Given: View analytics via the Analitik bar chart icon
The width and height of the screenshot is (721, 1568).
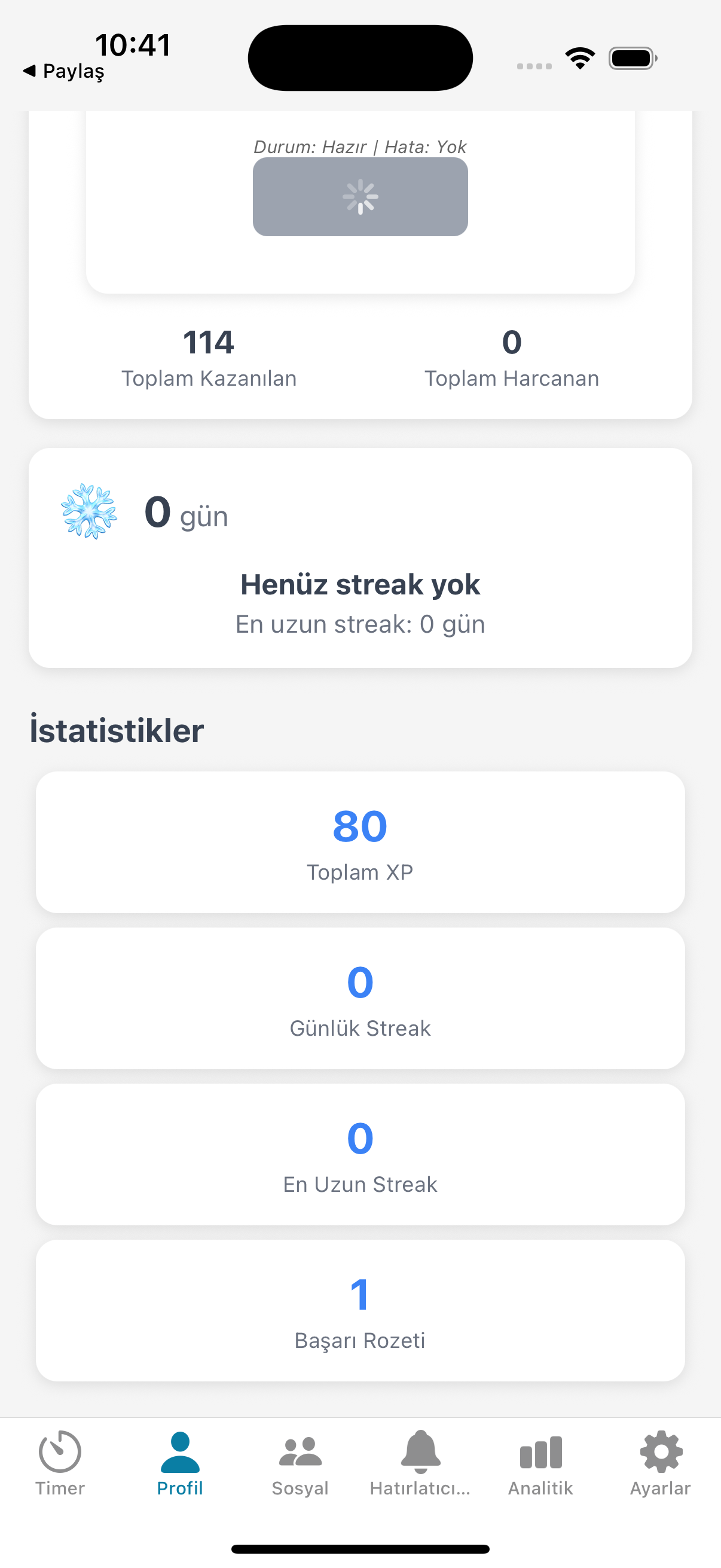Looking at the screenshot, I should (540, 1455).
